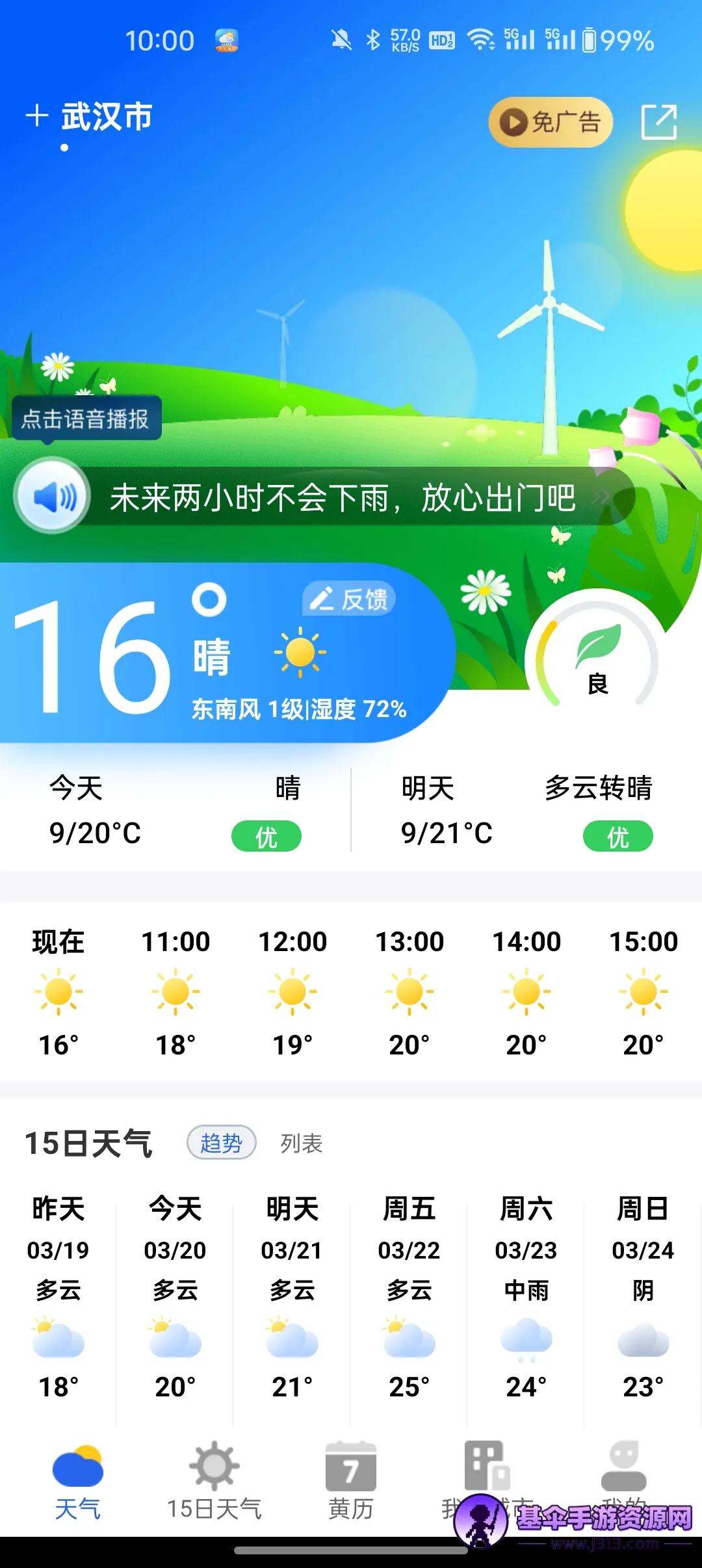Open tomorrow's 9/21°C forecast card
This screenshot has width=702, height=1568.
(526, 810)
